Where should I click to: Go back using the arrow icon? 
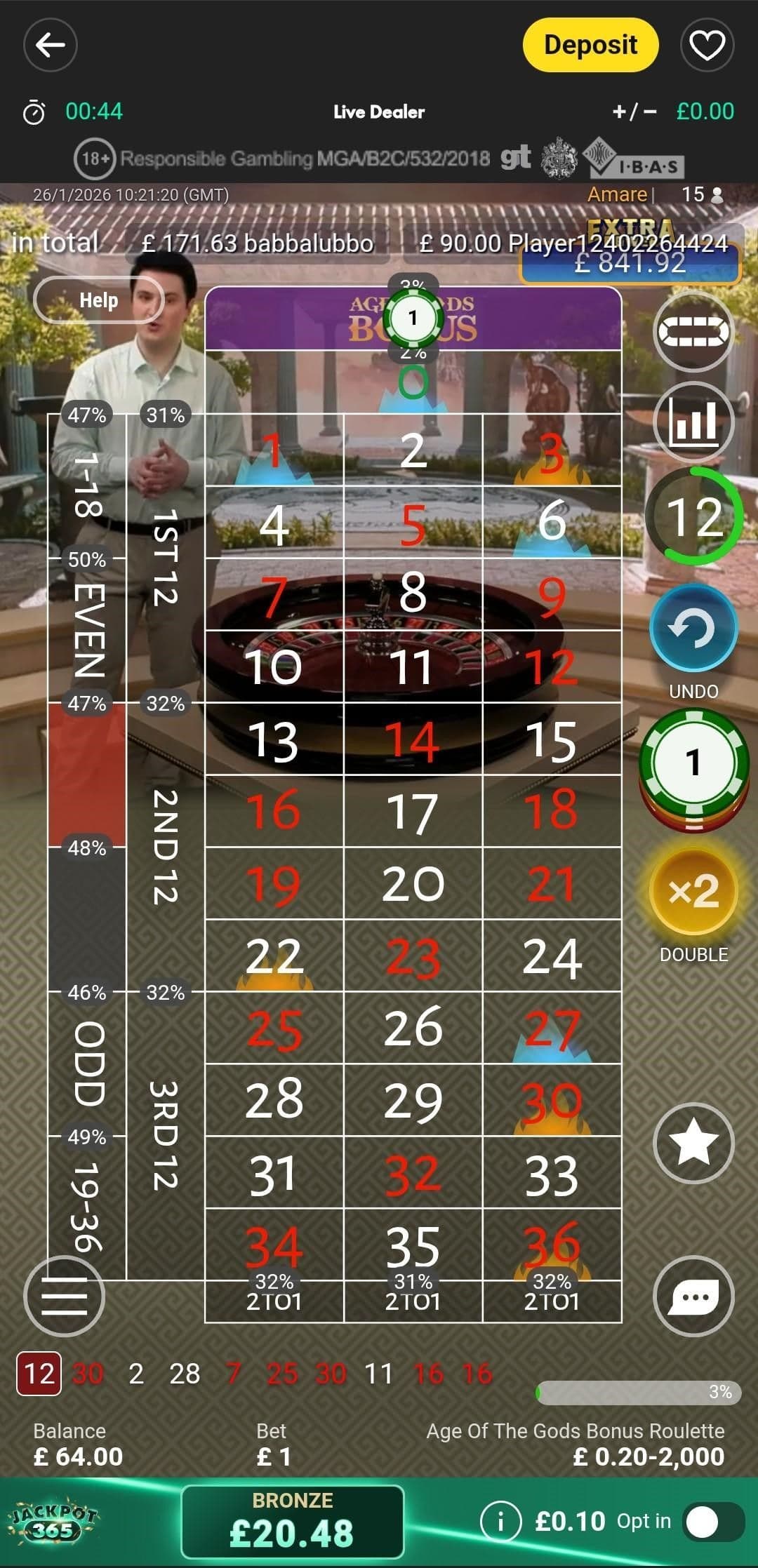50,46
